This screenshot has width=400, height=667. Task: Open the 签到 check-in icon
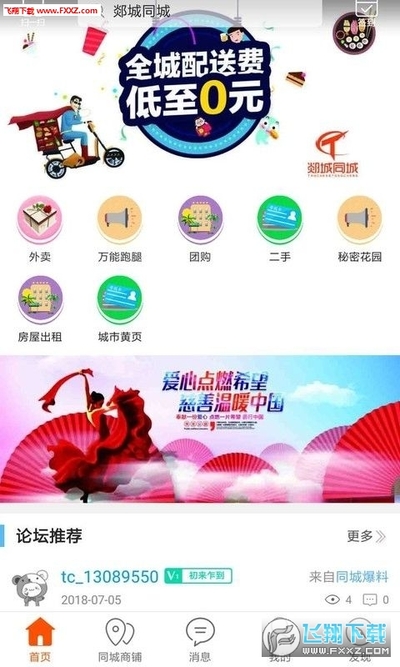(x=366, y=13)
